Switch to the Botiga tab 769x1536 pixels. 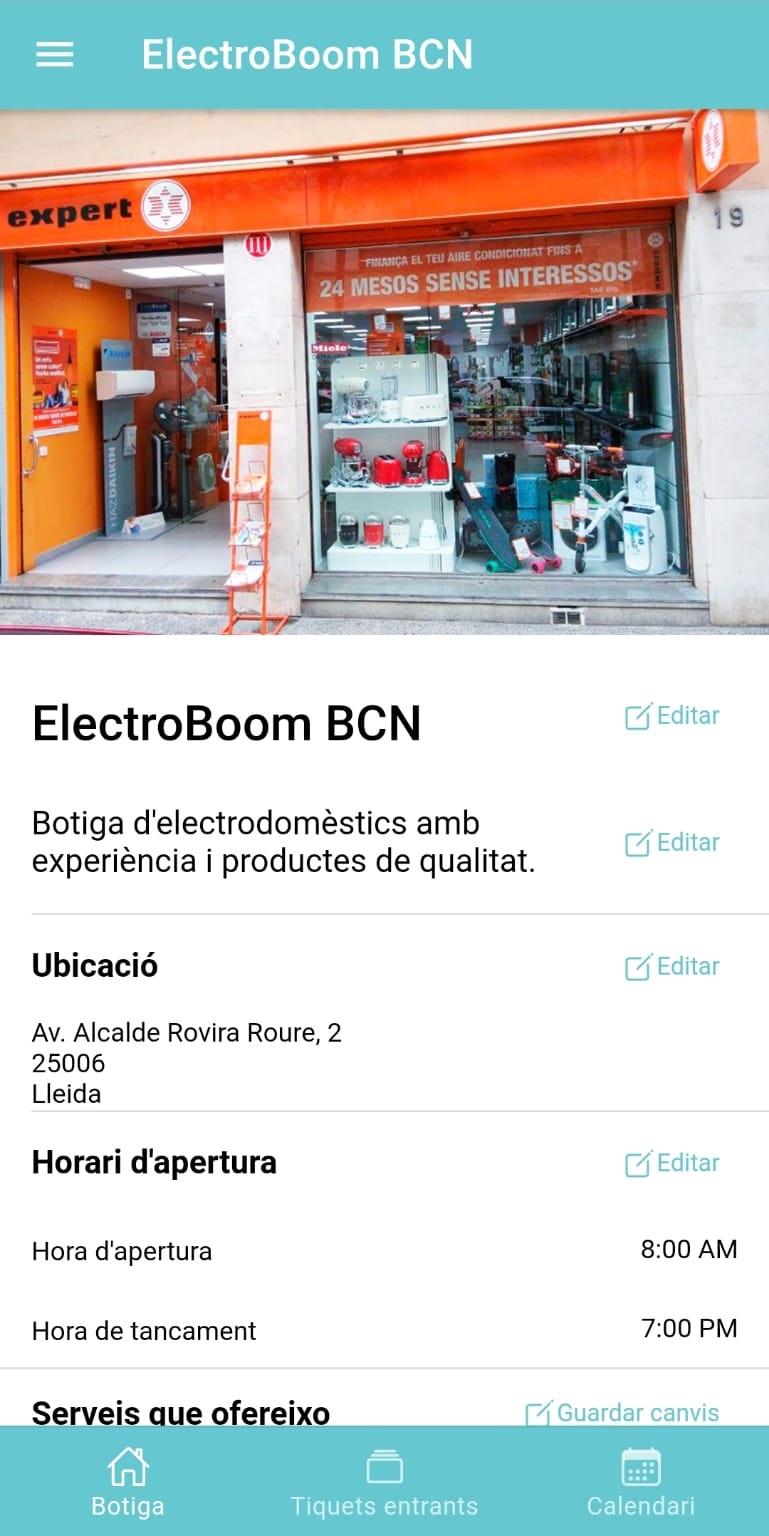pos(128,1483)
